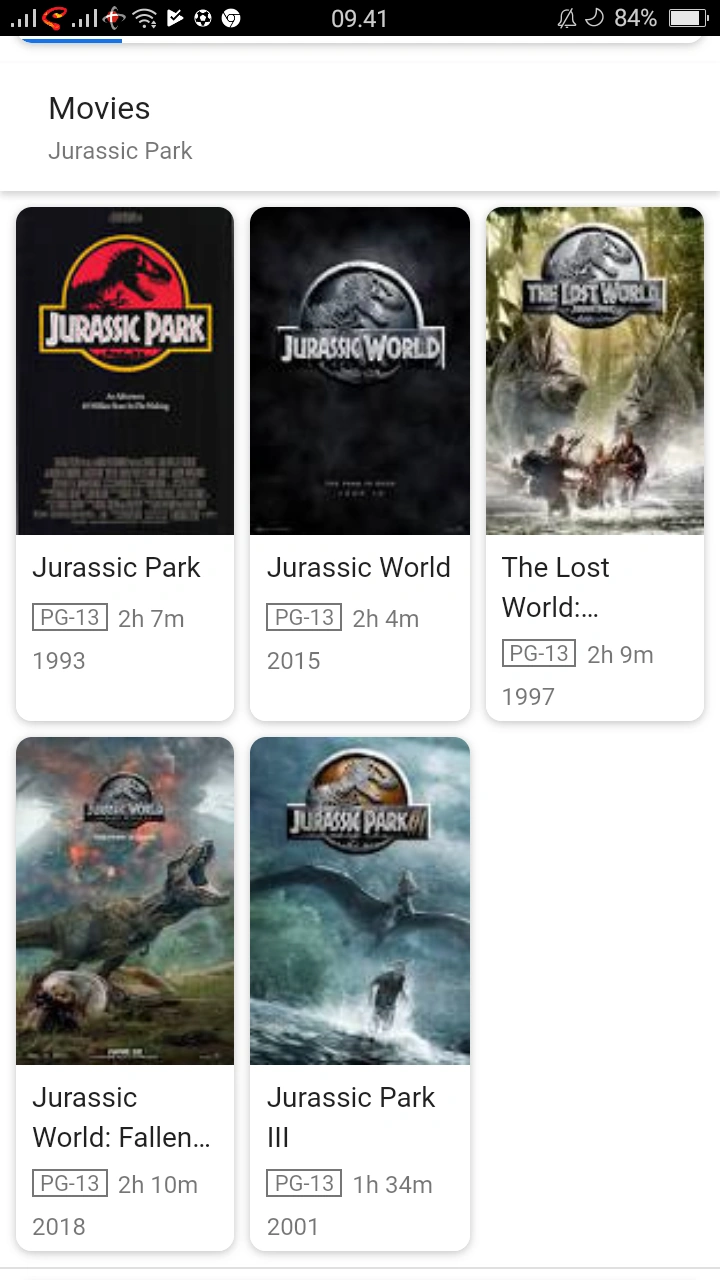The width and height of the screenshot is (720, 1280).
Task: Click the PG-13 badge on Jurassic Park III
Action: coord(304,1183)
